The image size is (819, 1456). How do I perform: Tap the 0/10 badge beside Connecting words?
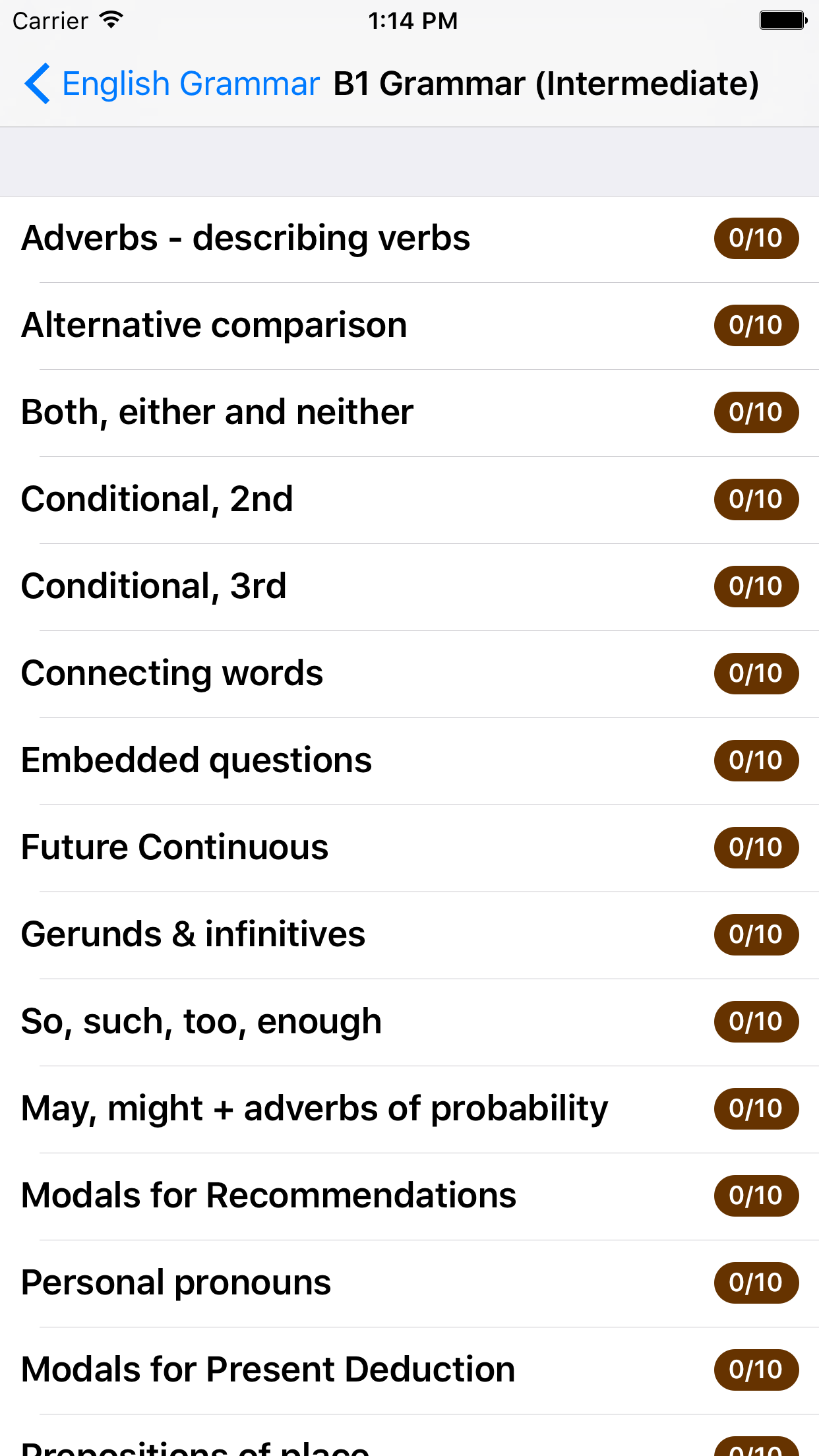point(756,673)
